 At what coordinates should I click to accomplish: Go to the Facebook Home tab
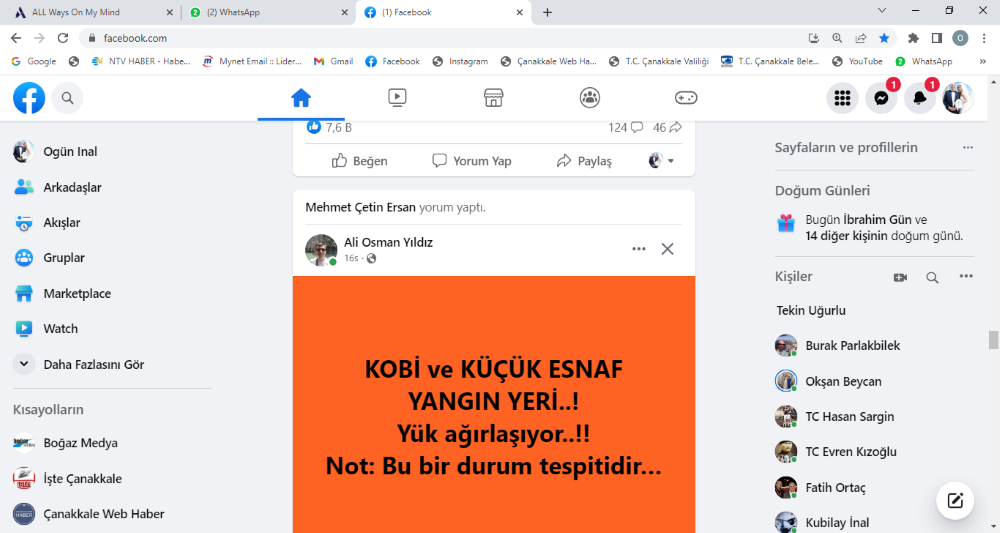click(301, 98)
